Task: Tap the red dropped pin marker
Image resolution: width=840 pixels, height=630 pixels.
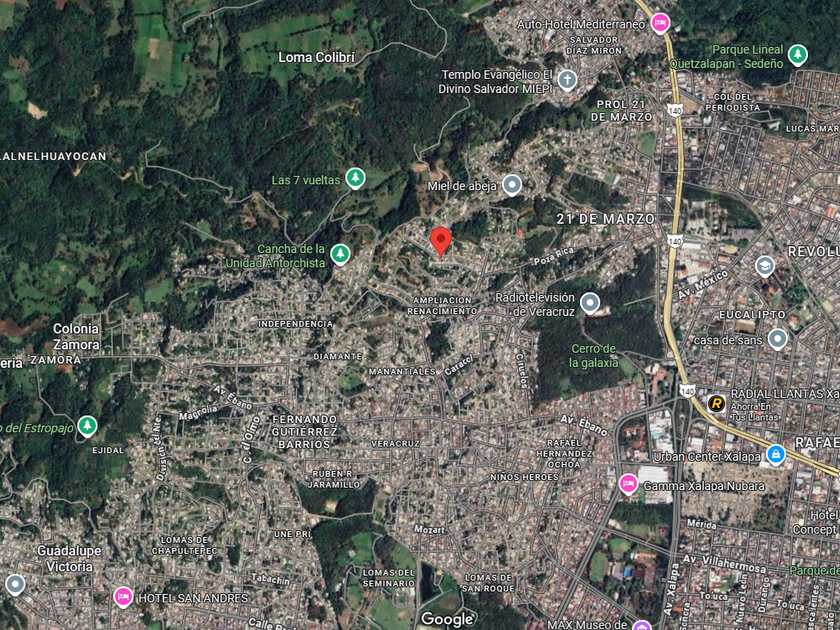Action: [x=441, y=242]
